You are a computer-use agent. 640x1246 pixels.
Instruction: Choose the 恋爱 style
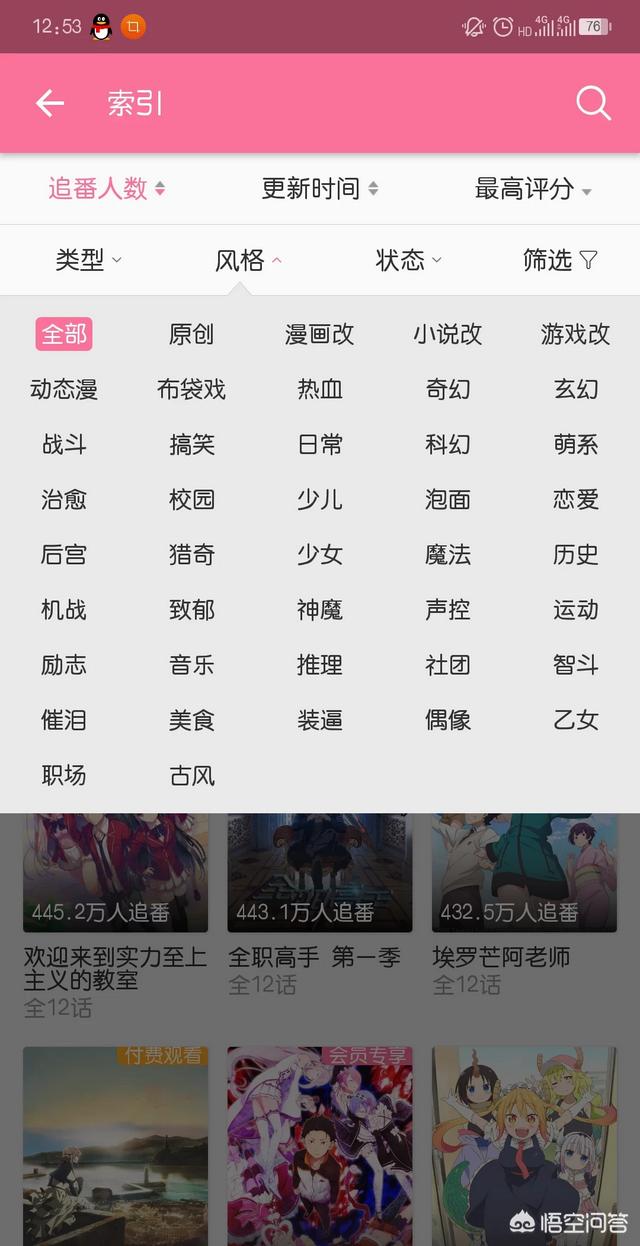coord(576,499)
